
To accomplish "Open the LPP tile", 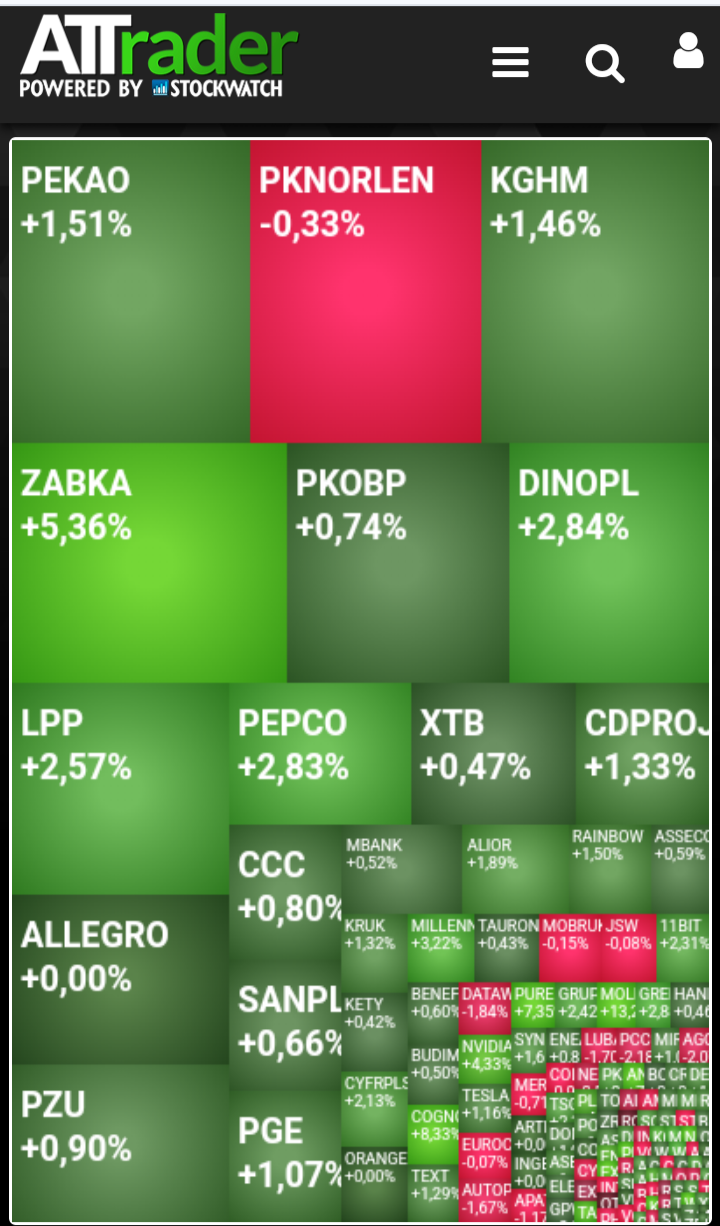I will [120, 788].
